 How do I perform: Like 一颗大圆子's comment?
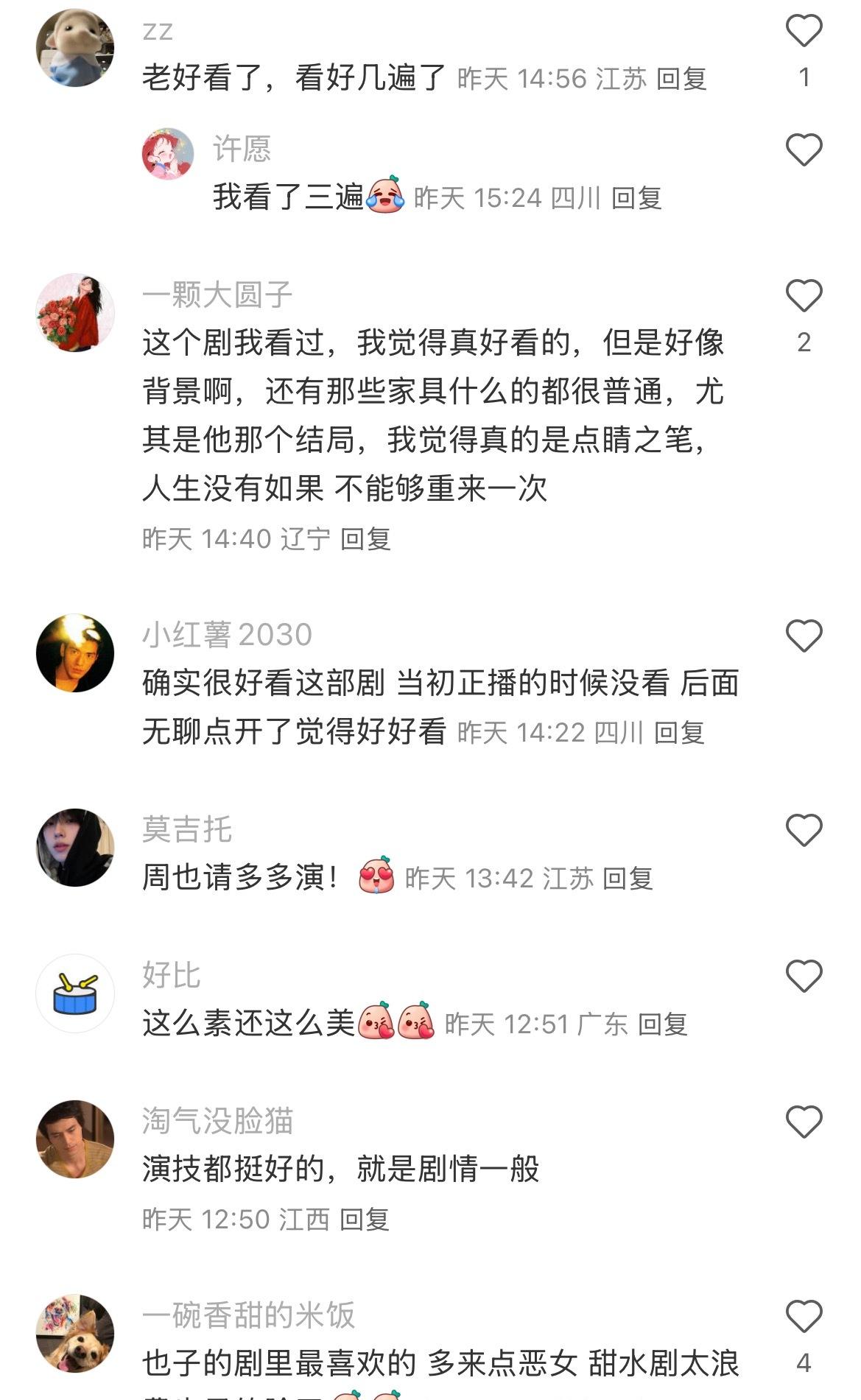[804, 296]
